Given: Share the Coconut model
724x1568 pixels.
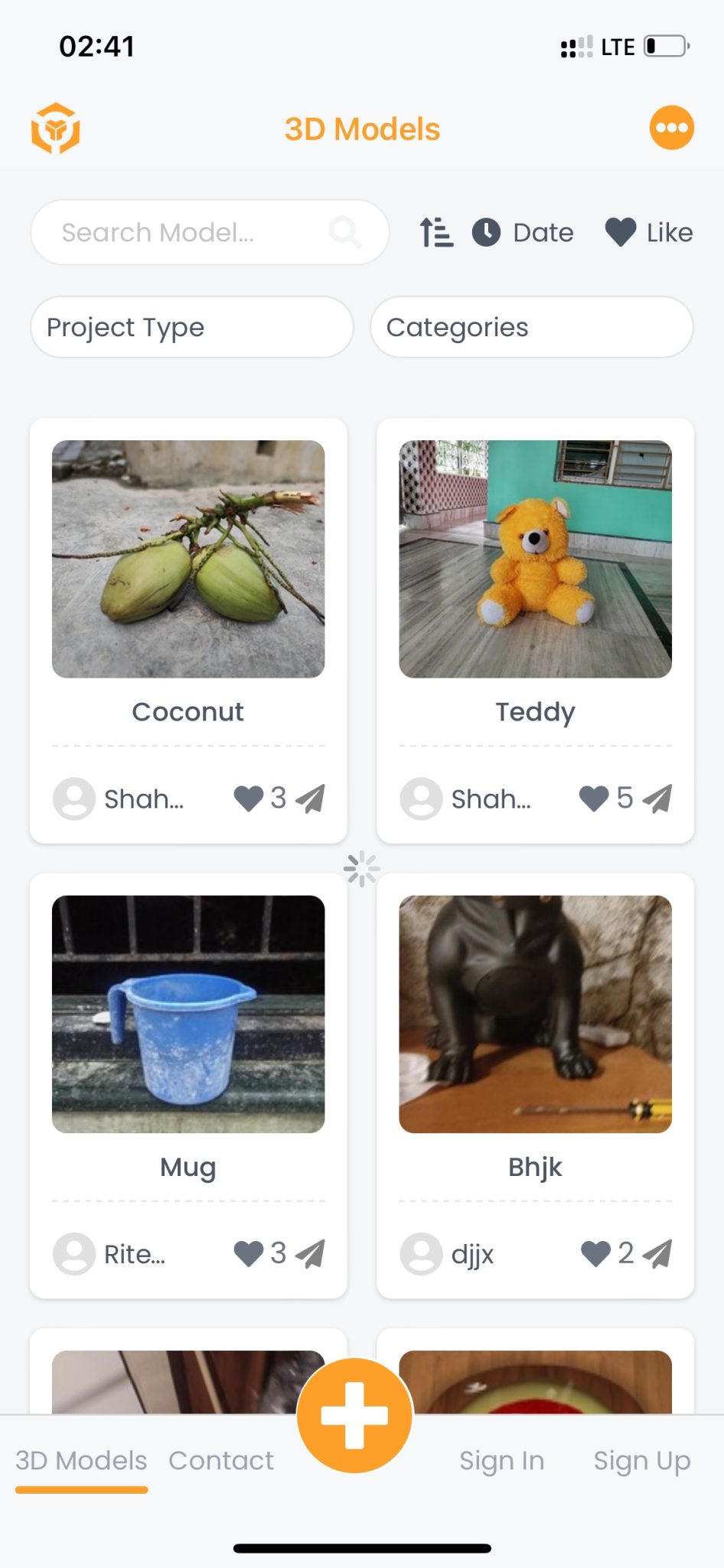Looking at the screenshot, I should pos(311,799).
